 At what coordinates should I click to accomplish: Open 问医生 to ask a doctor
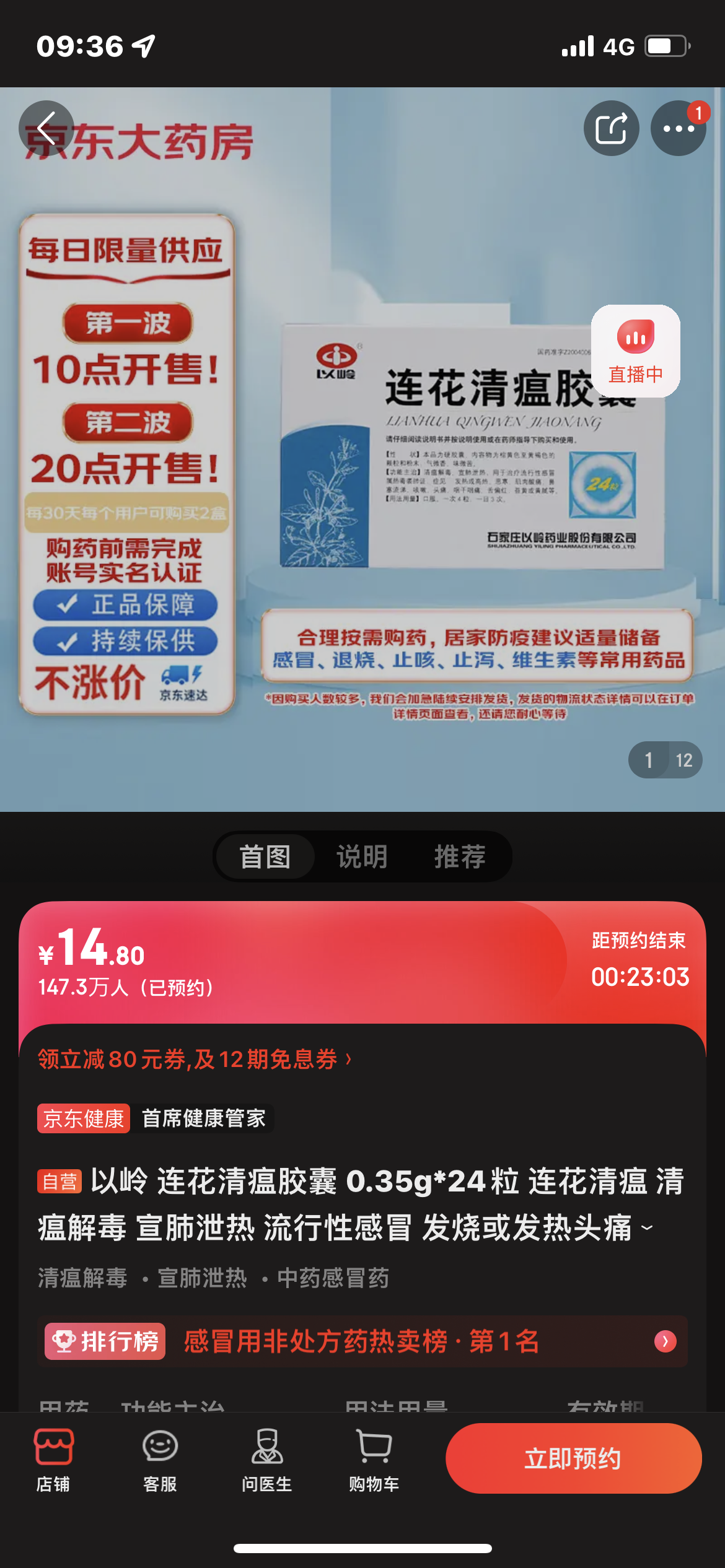[266, 1458]
